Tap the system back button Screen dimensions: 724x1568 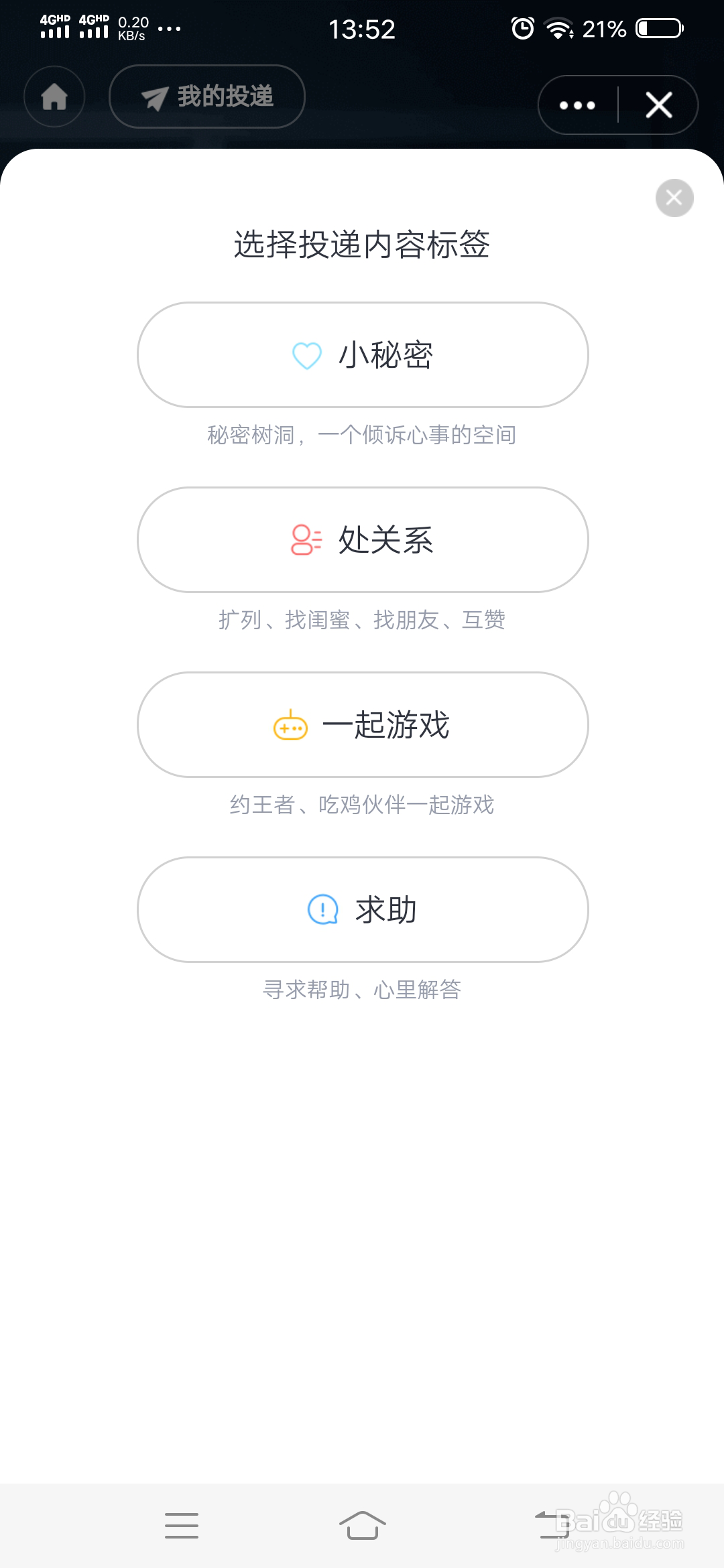point(551,1525)
